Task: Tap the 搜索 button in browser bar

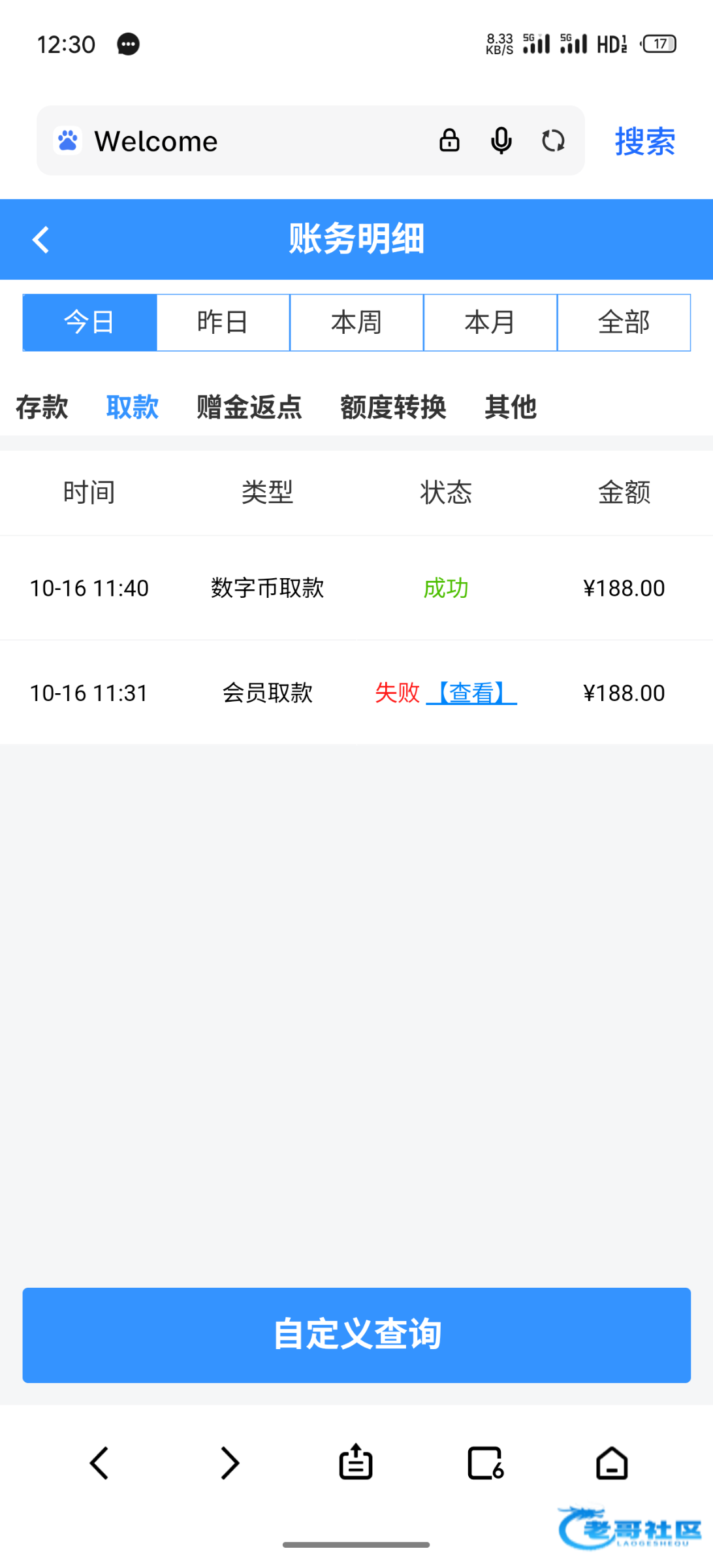Action: pos(644,141)
